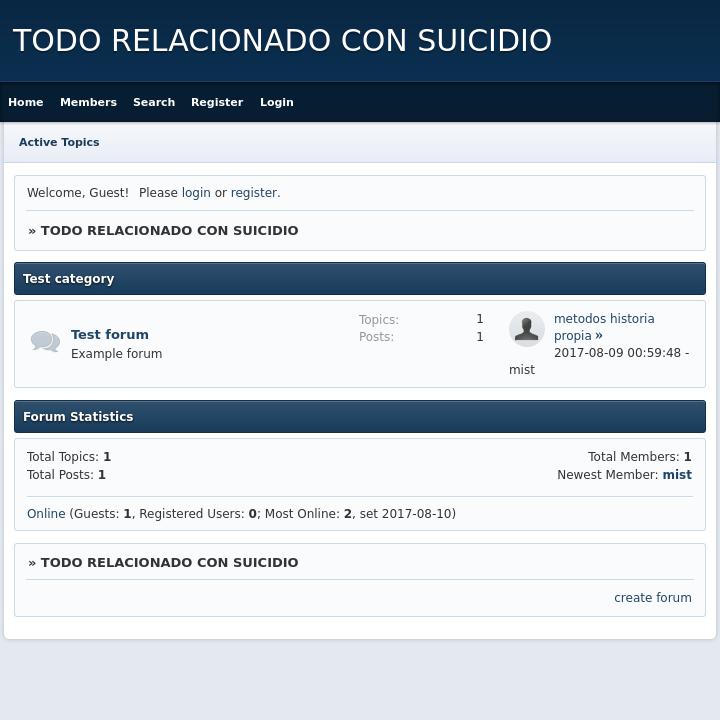Tap Login in the top menu
720x720 pixels.
point(277,102)
